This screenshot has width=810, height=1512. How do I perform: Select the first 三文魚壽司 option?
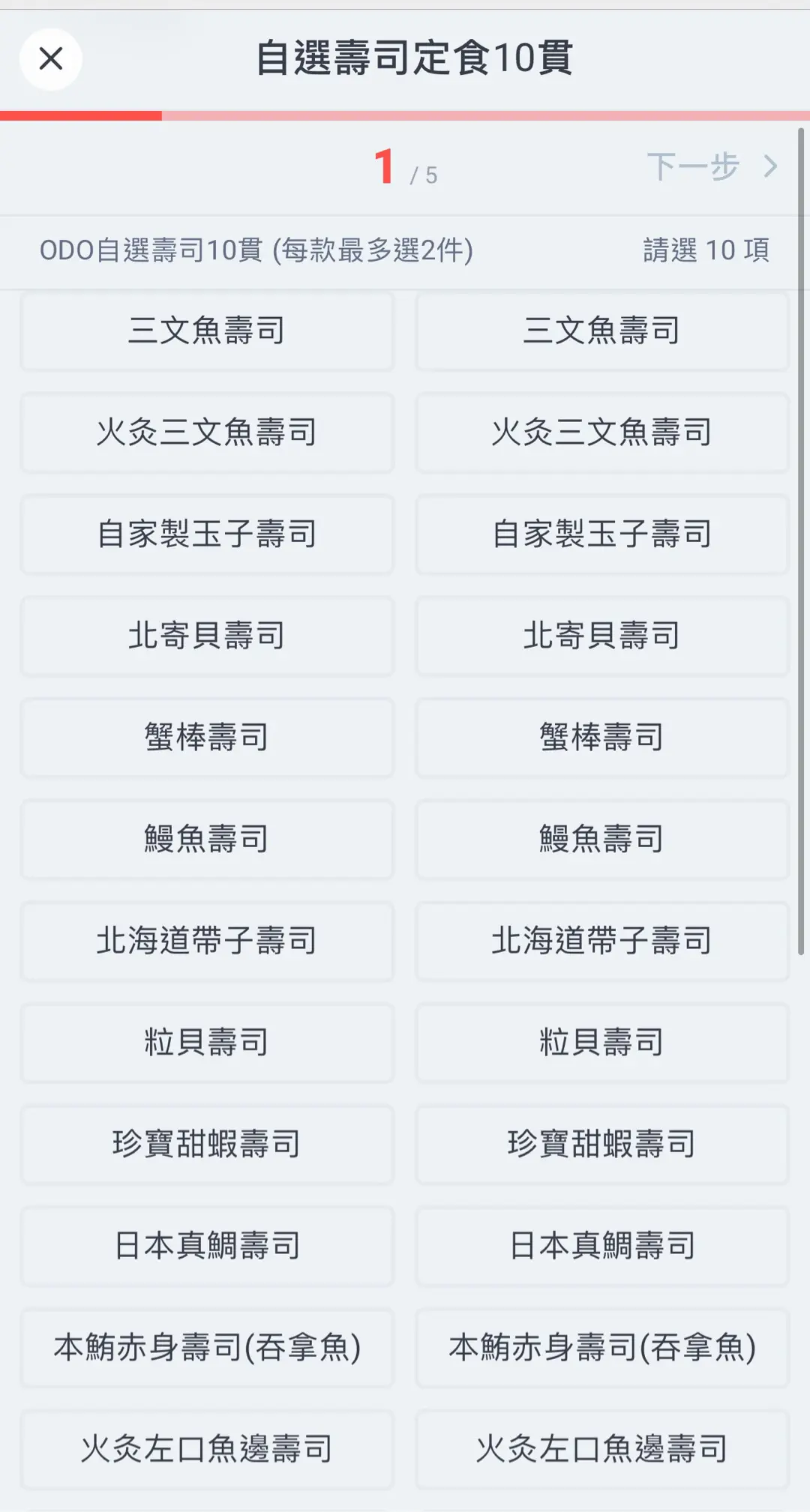[x=207, y=331]
